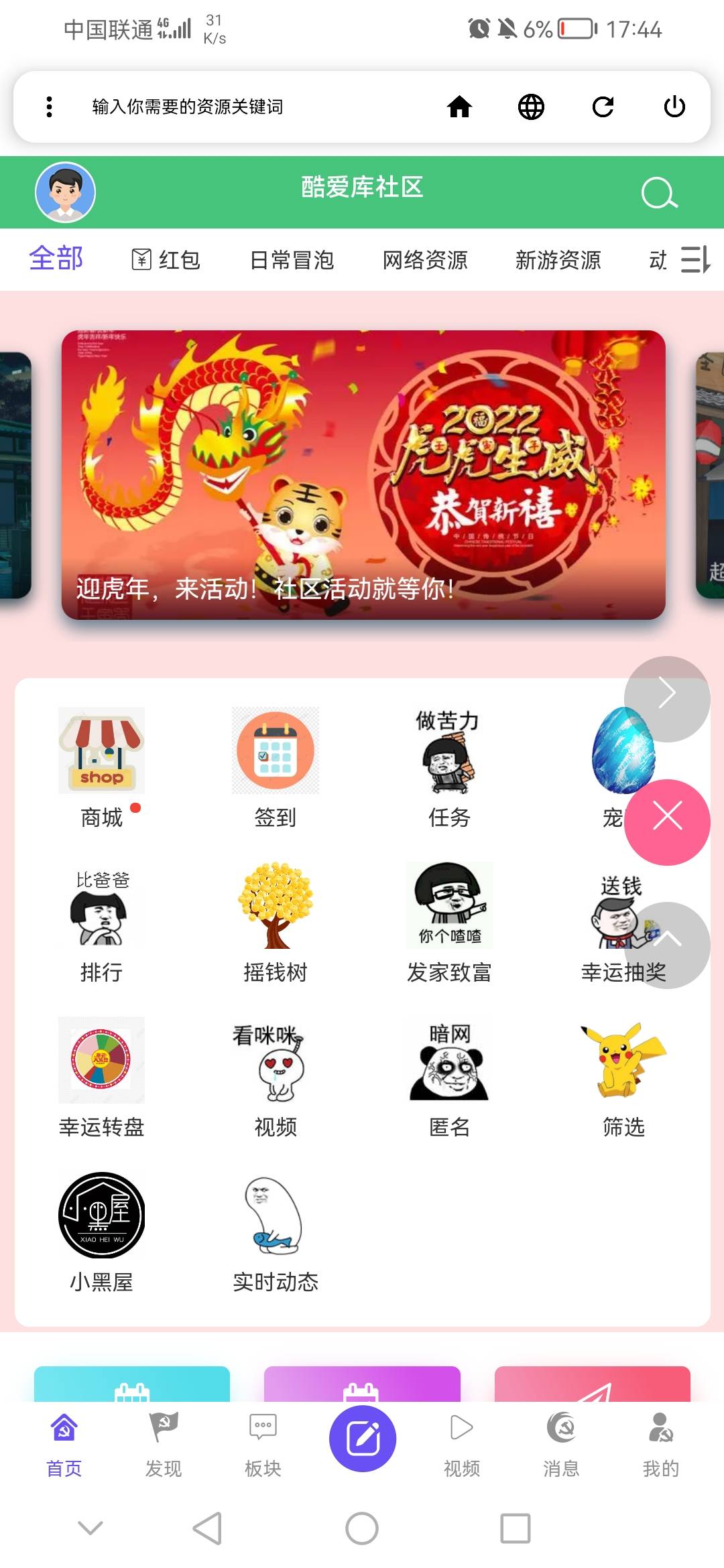Open the three-dot browser menu
This screenshot has height=1568, width=724.
49,107
